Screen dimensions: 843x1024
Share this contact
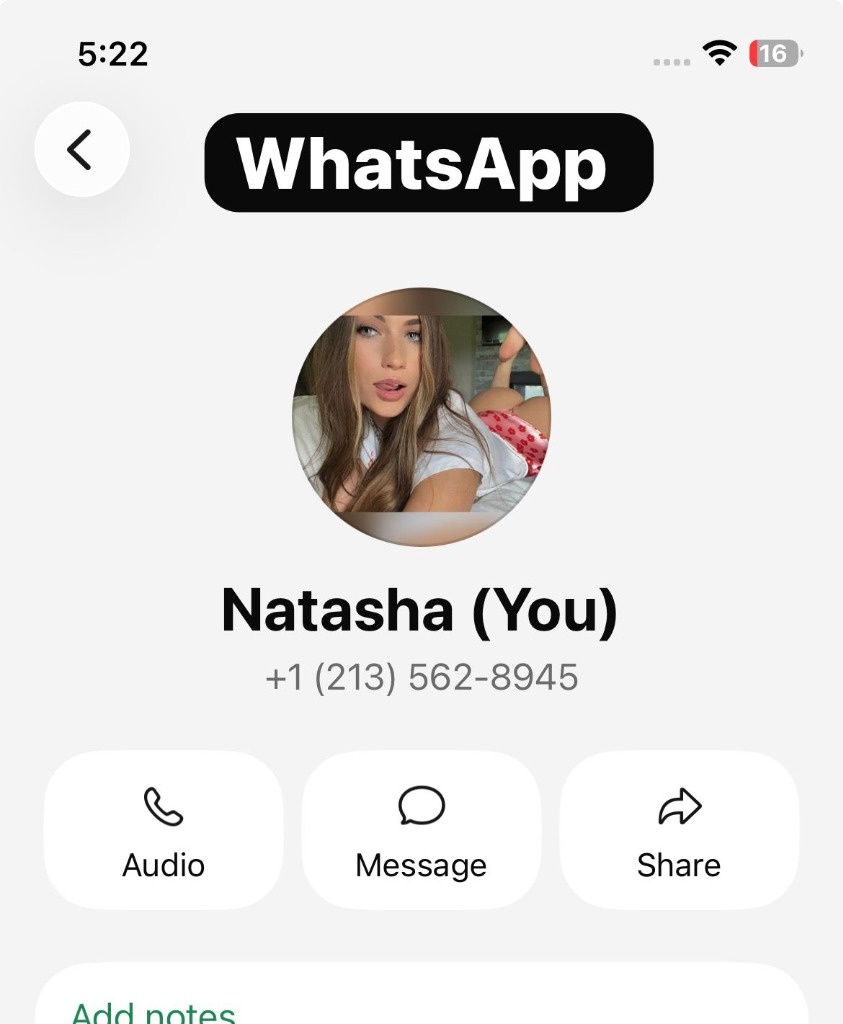pyautogui.click(x=679, y=830)
